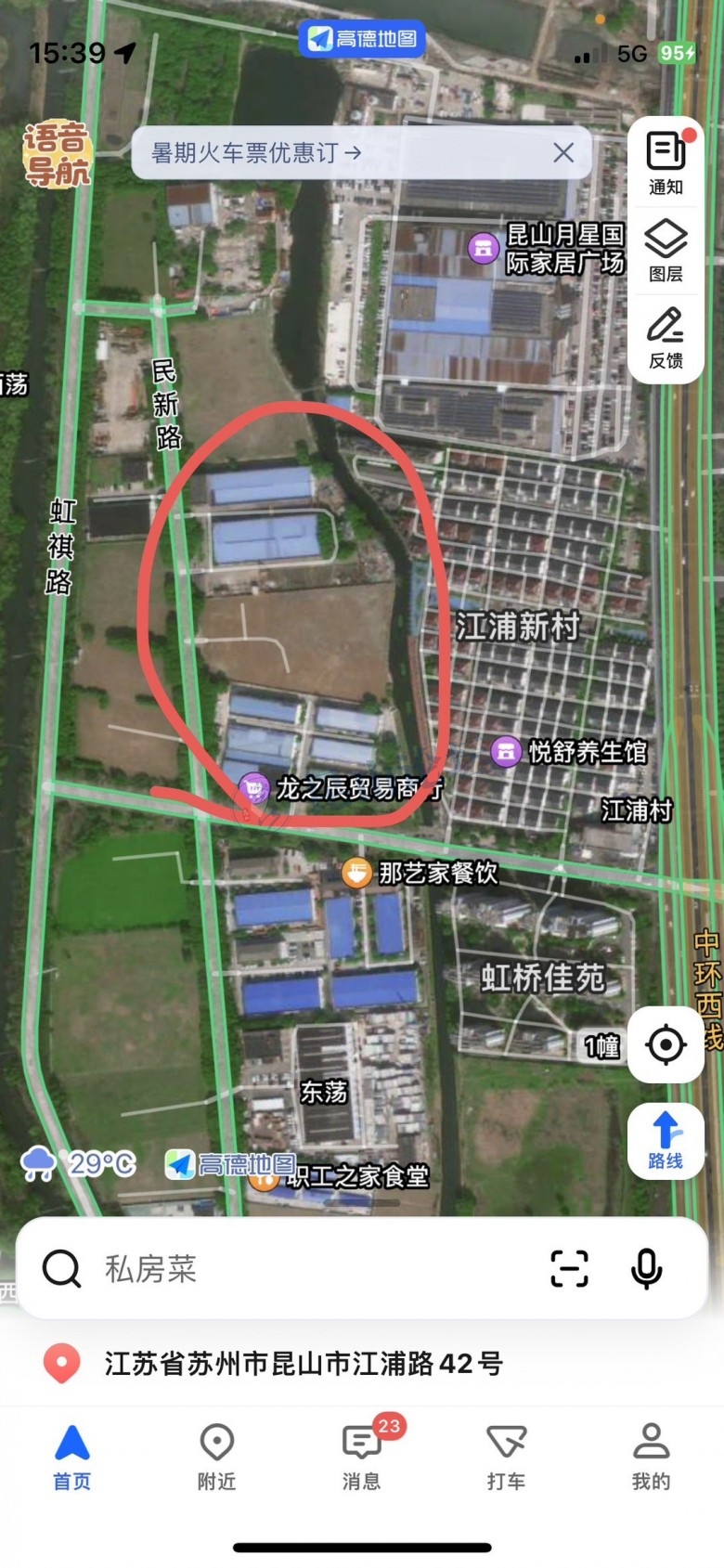Screen dimensions: 724x1568
Task: Switch to the 打车 tab
Action: pos(507,1458)
